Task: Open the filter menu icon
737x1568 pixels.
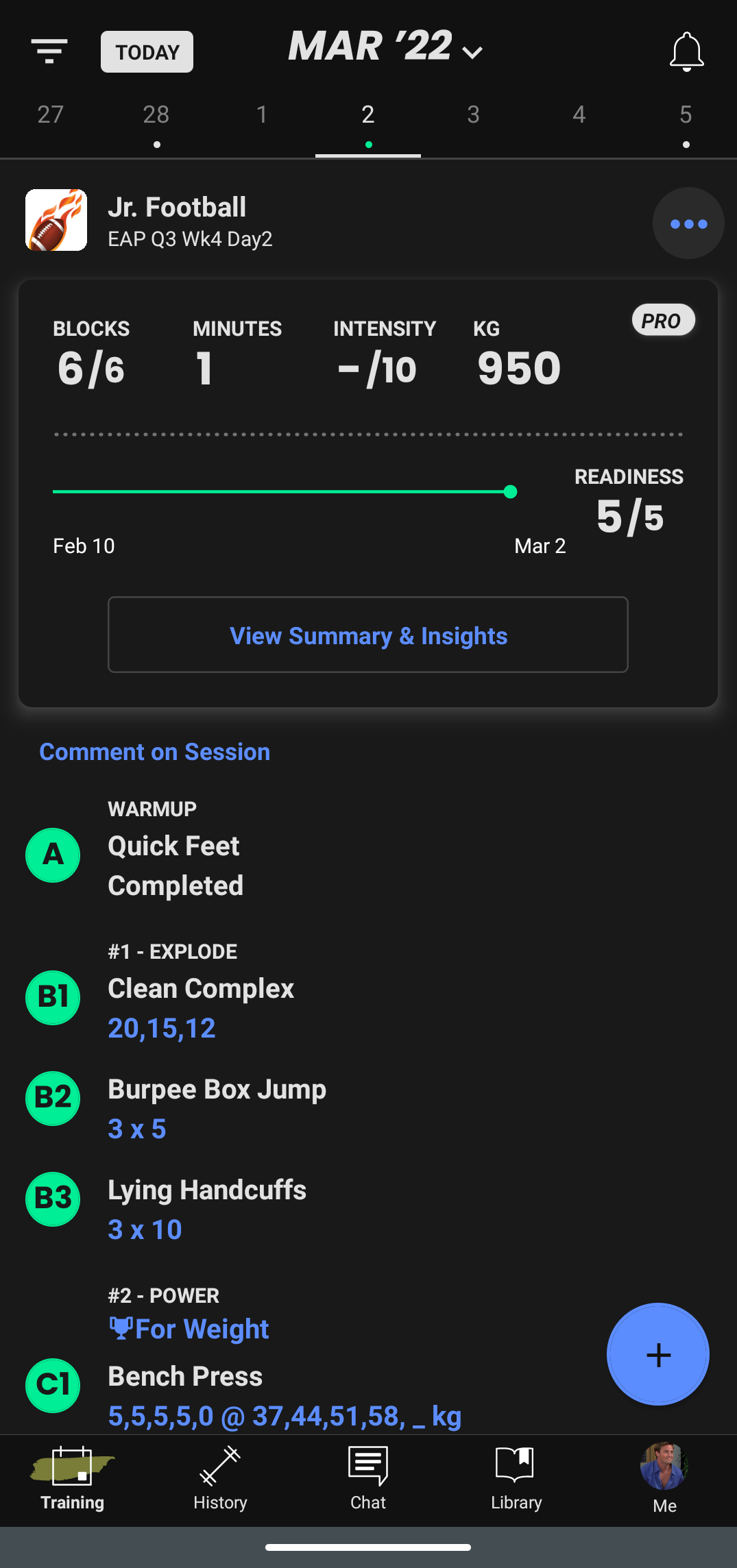Action: click(49, 51)
